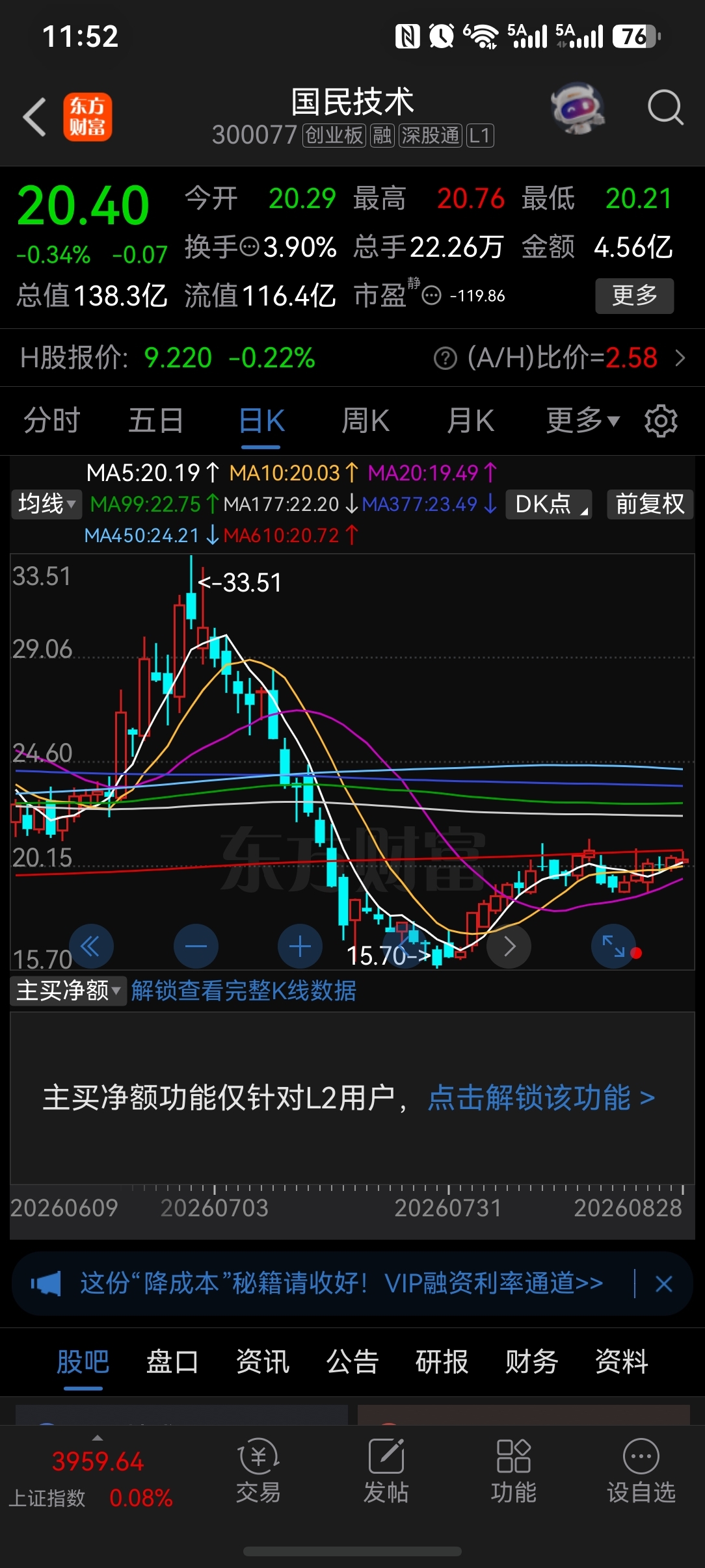Switch to the 盘口 tab
The image size is (705, 1568).
172,1361
